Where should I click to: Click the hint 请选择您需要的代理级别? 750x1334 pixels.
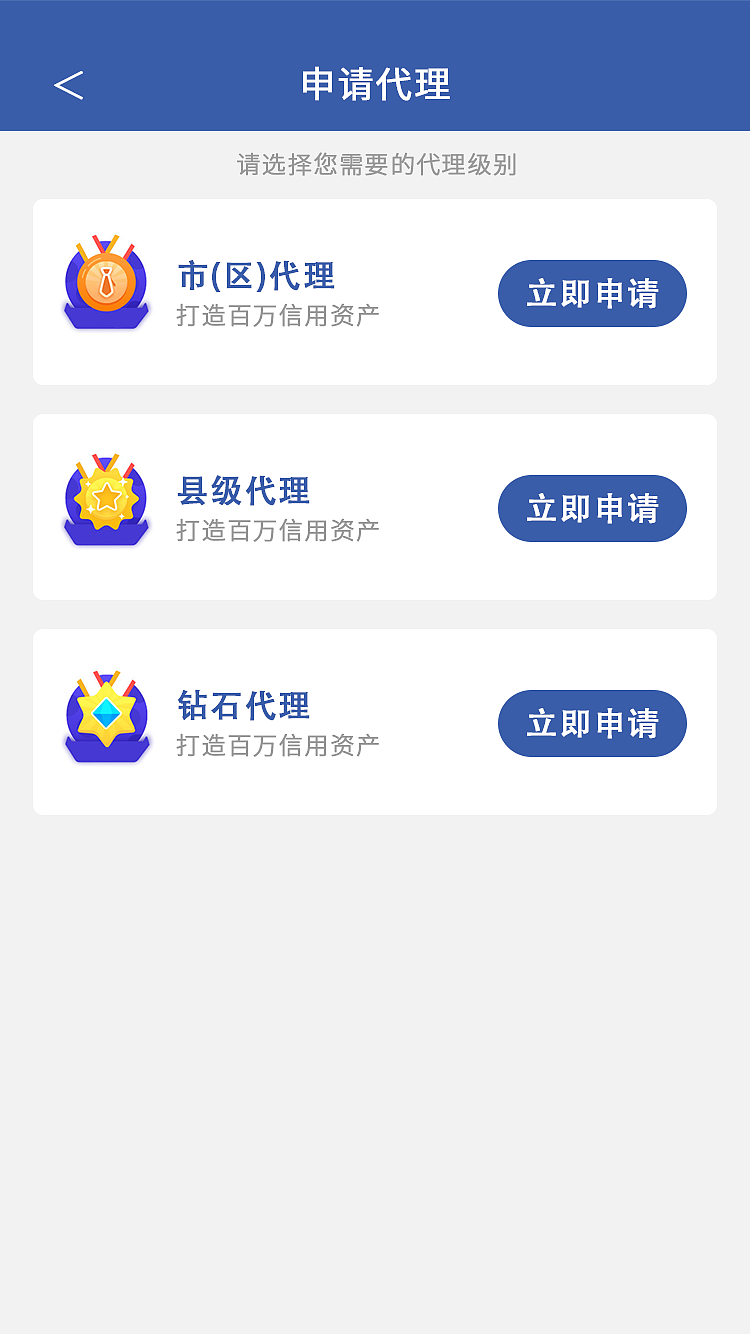(375, 166)
